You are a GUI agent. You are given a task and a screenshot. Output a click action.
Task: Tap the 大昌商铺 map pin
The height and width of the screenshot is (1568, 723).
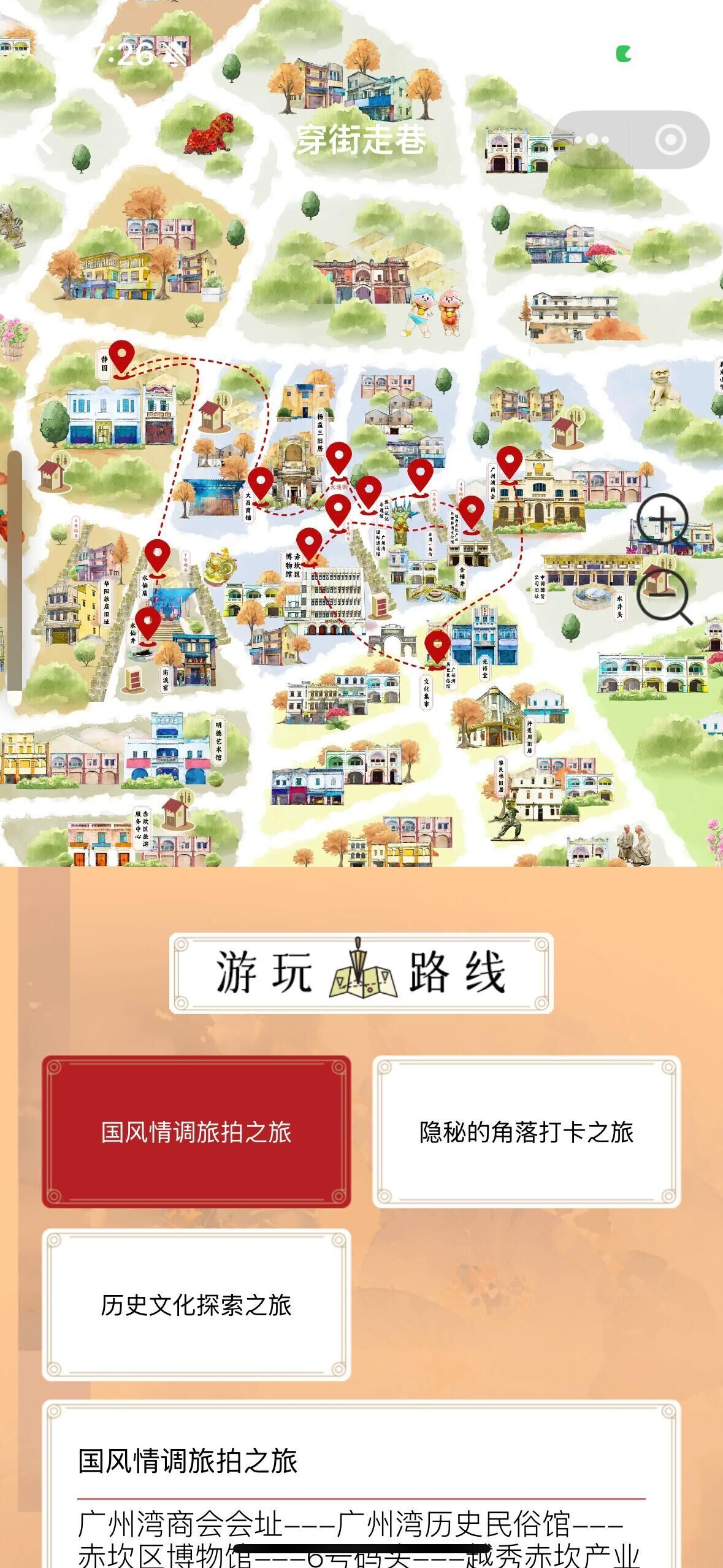pos(260,483)
